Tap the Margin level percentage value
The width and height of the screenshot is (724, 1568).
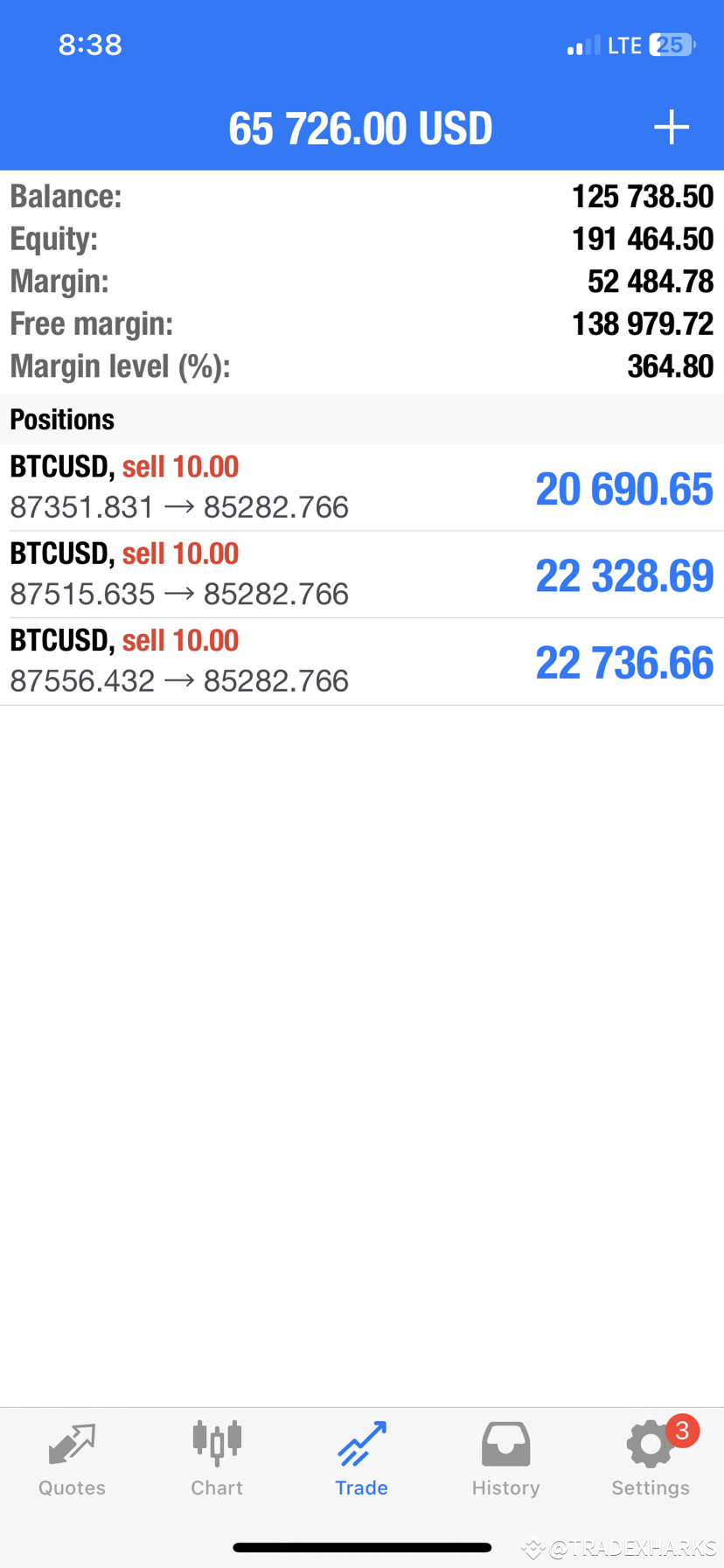[x=671, y=366]
